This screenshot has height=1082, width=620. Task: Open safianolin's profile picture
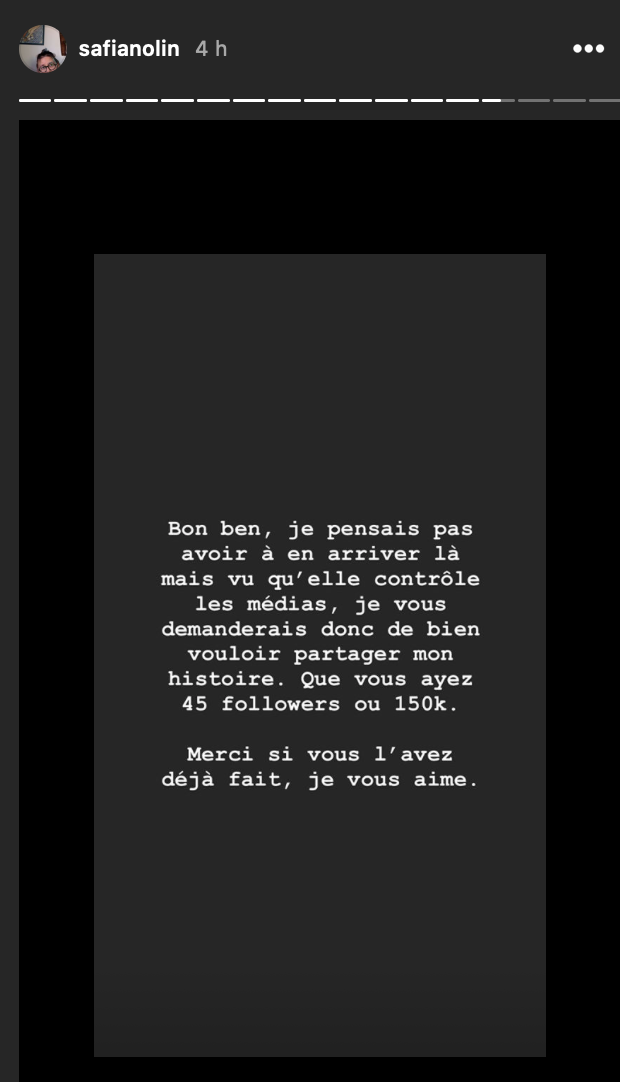click(x=42, y=49)
